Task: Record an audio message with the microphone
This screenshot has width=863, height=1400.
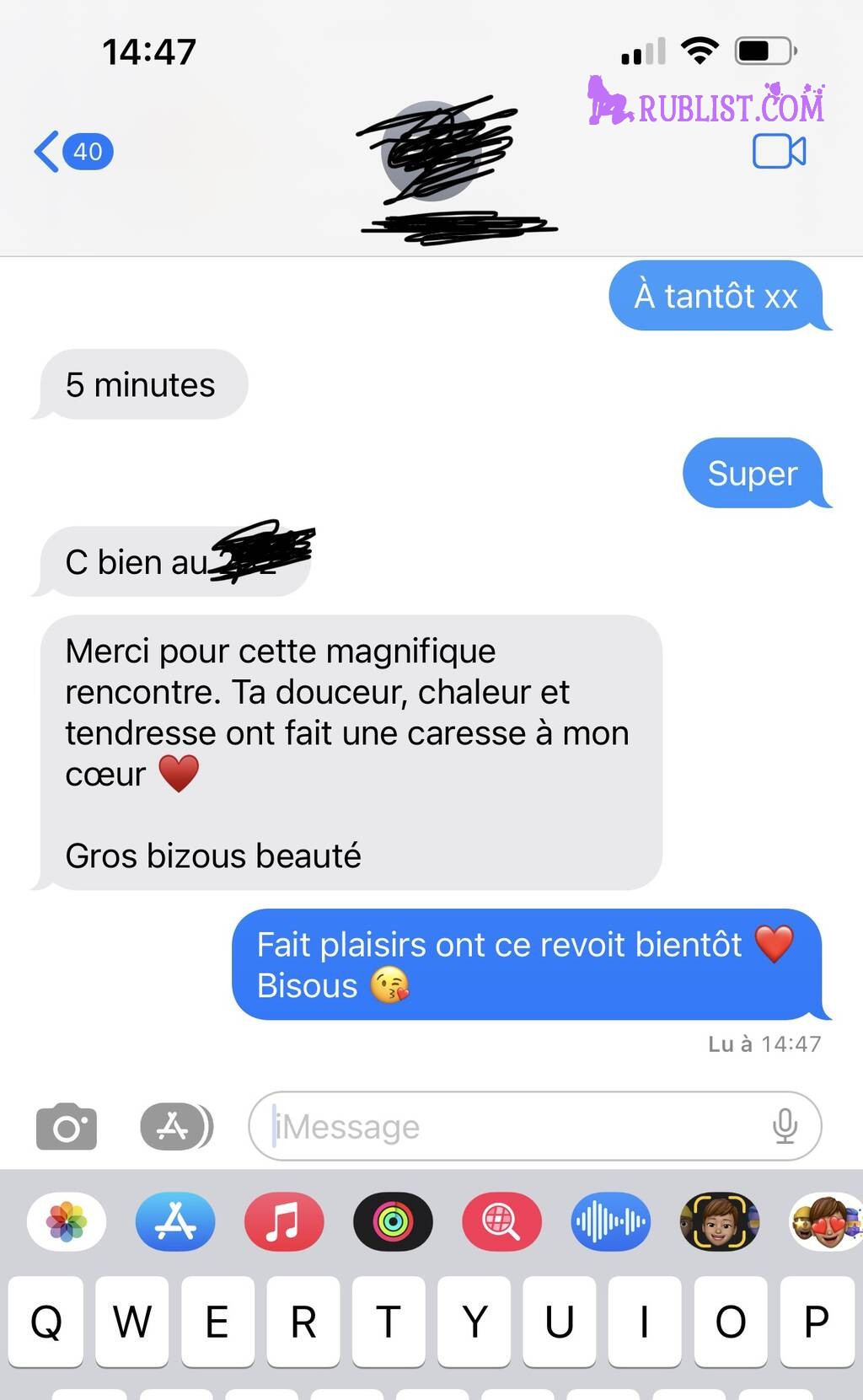Action: point(785,1126)
